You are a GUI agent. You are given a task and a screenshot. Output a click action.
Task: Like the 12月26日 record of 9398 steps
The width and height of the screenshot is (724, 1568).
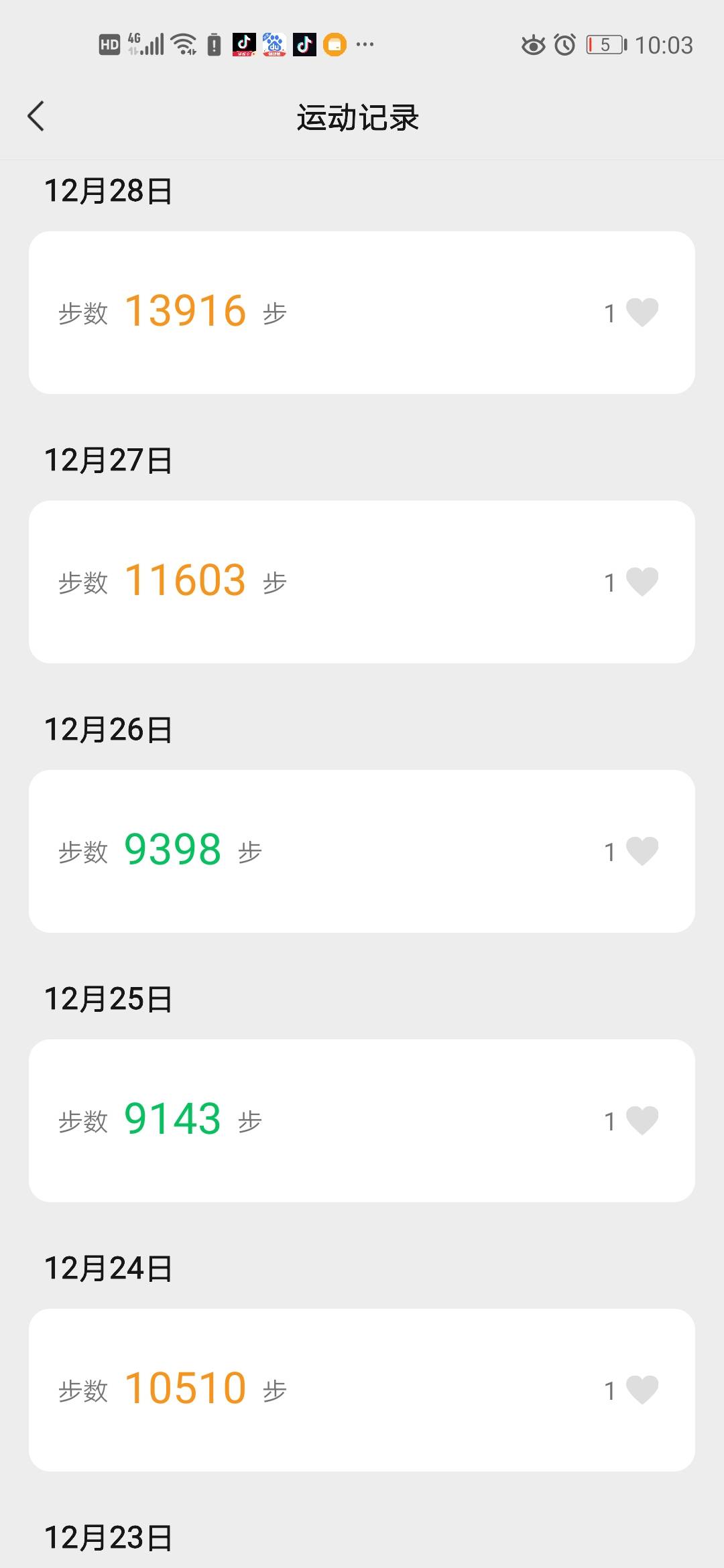point(642,851)
